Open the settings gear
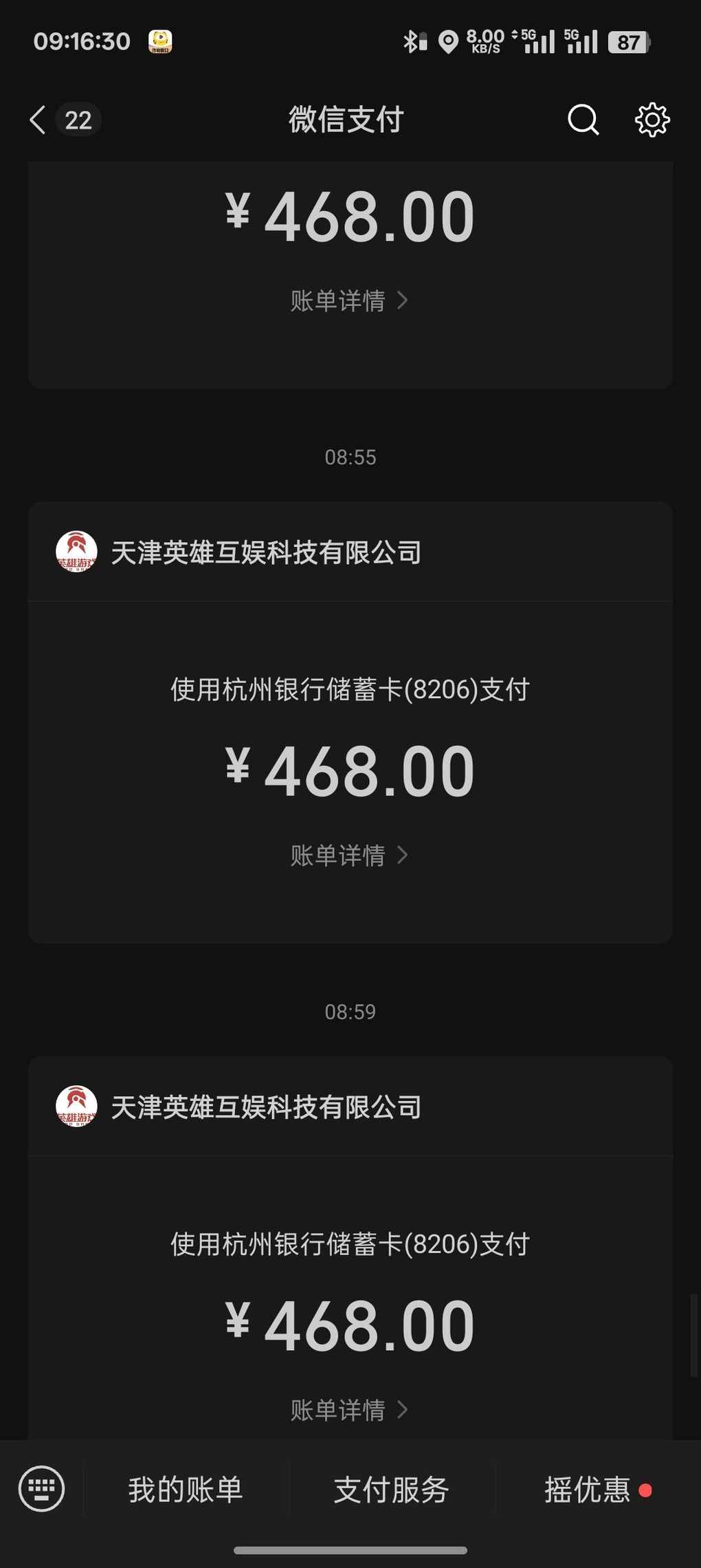This screenshot has height=1568, width=701. pyautogui.click(x=652, y=120)
